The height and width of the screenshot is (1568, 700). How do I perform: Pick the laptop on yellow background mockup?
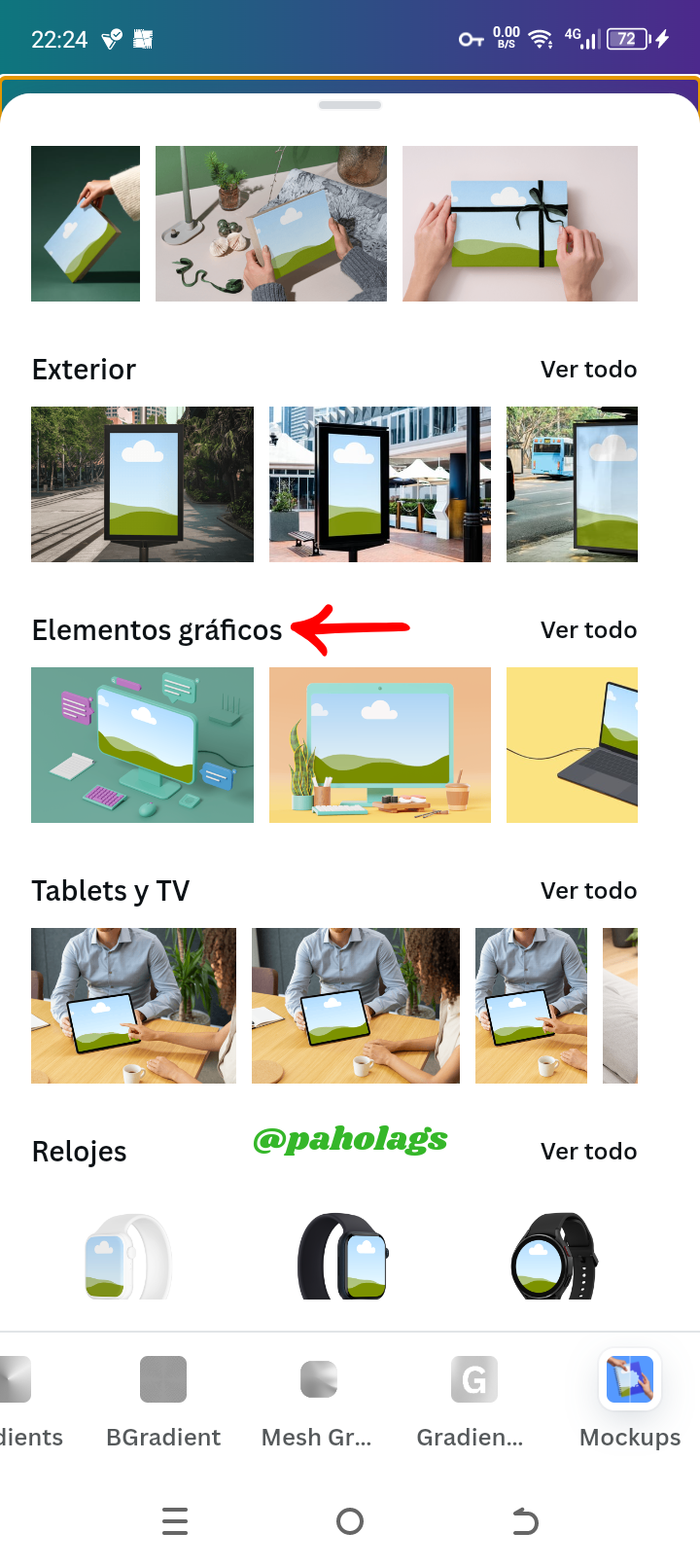pyautogui.click(x=572, y=745)
